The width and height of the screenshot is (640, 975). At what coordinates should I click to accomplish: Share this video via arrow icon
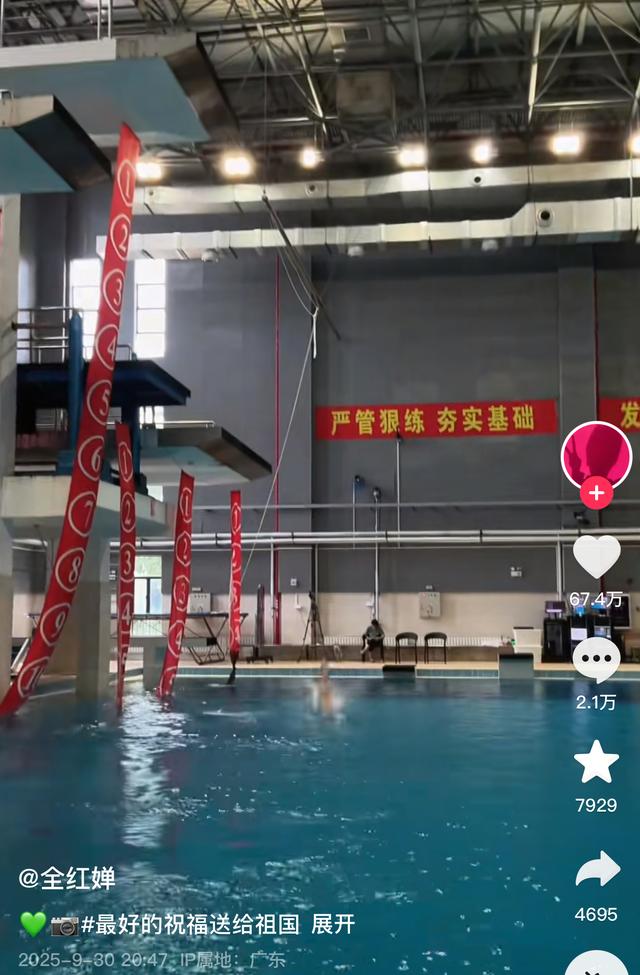pos(596,869)
